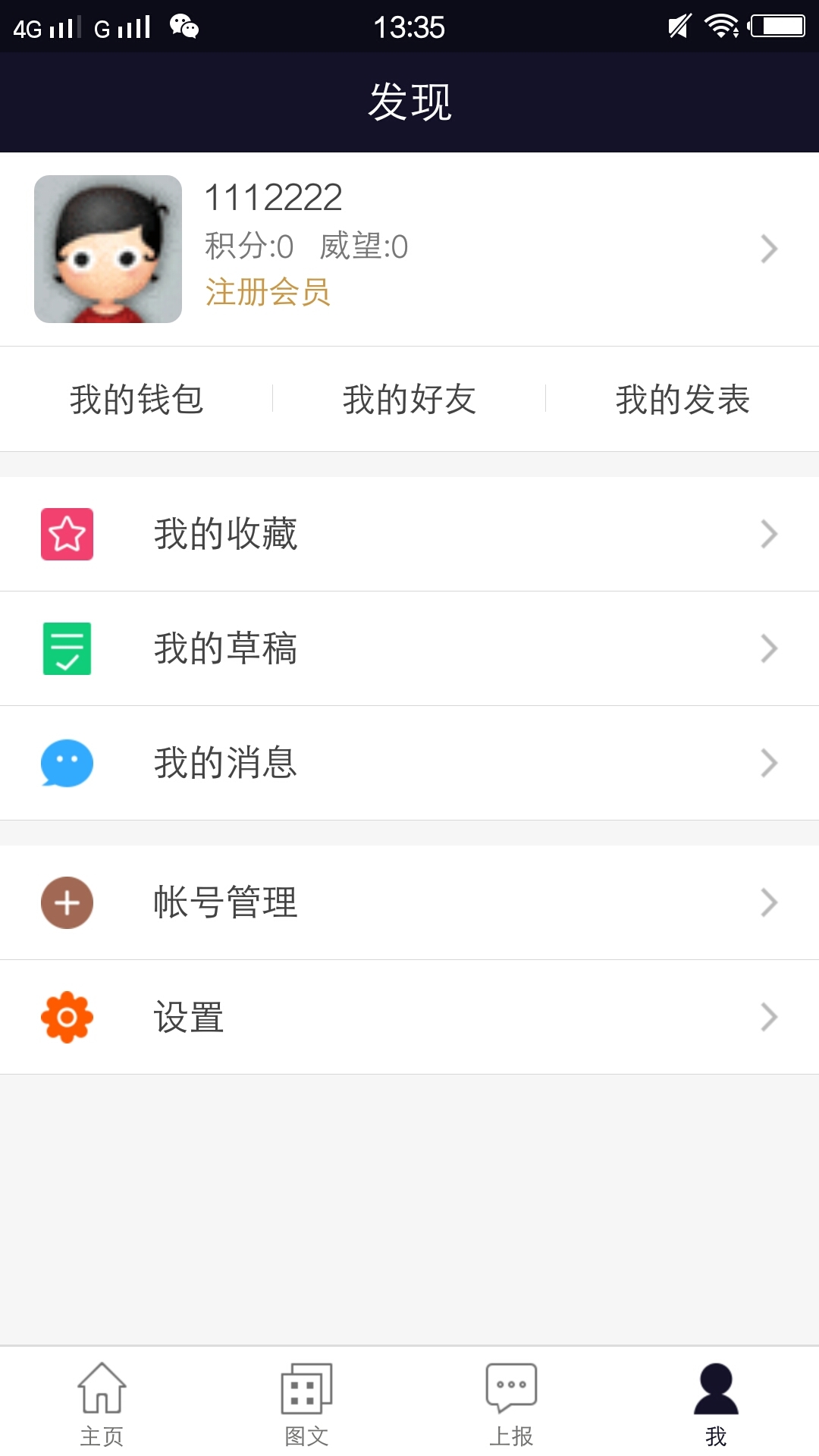Open 我的草稿 drafts

[x=409, y=648]
